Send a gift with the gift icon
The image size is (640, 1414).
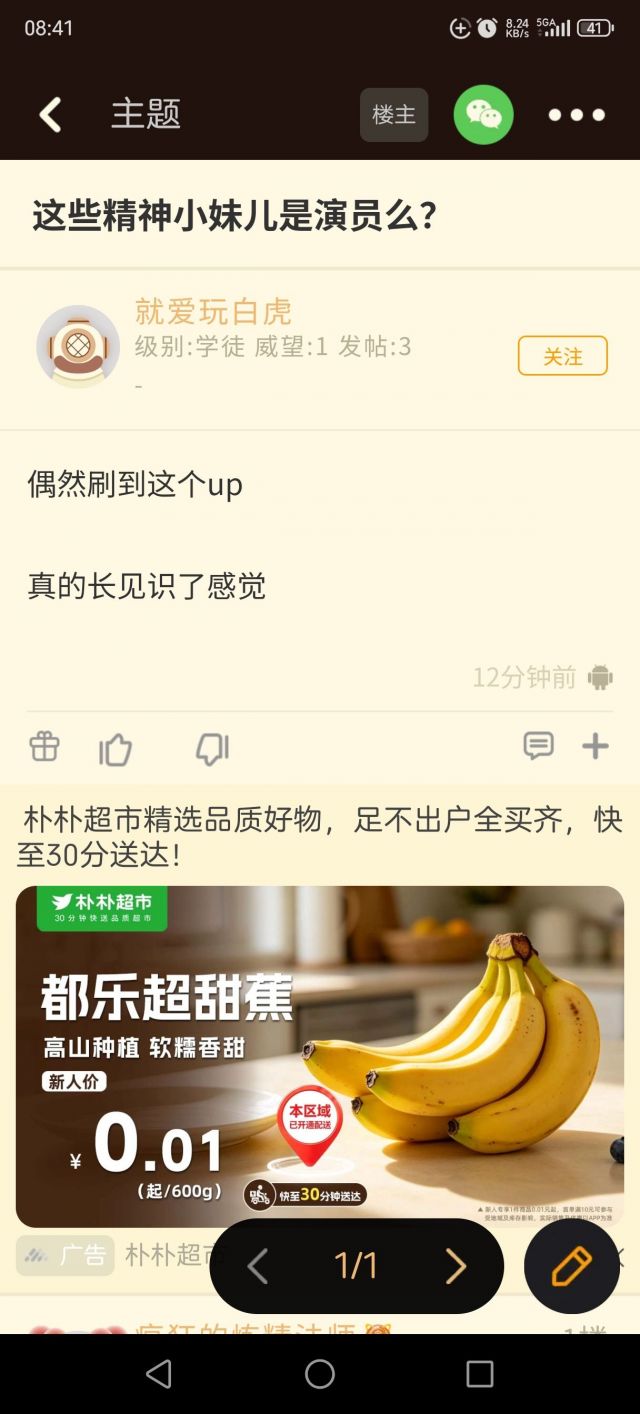45,746
